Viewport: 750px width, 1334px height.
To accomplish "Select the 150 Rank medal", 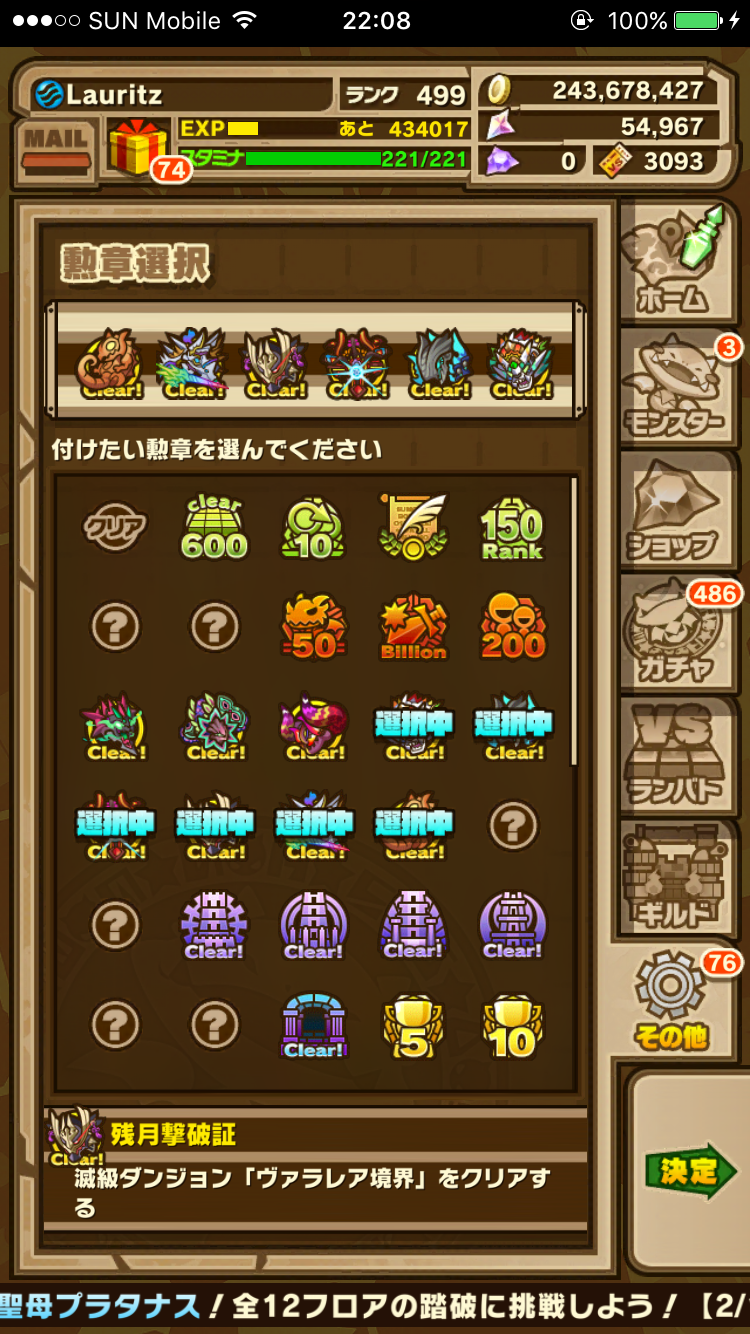I will click(x=512, y=527).
